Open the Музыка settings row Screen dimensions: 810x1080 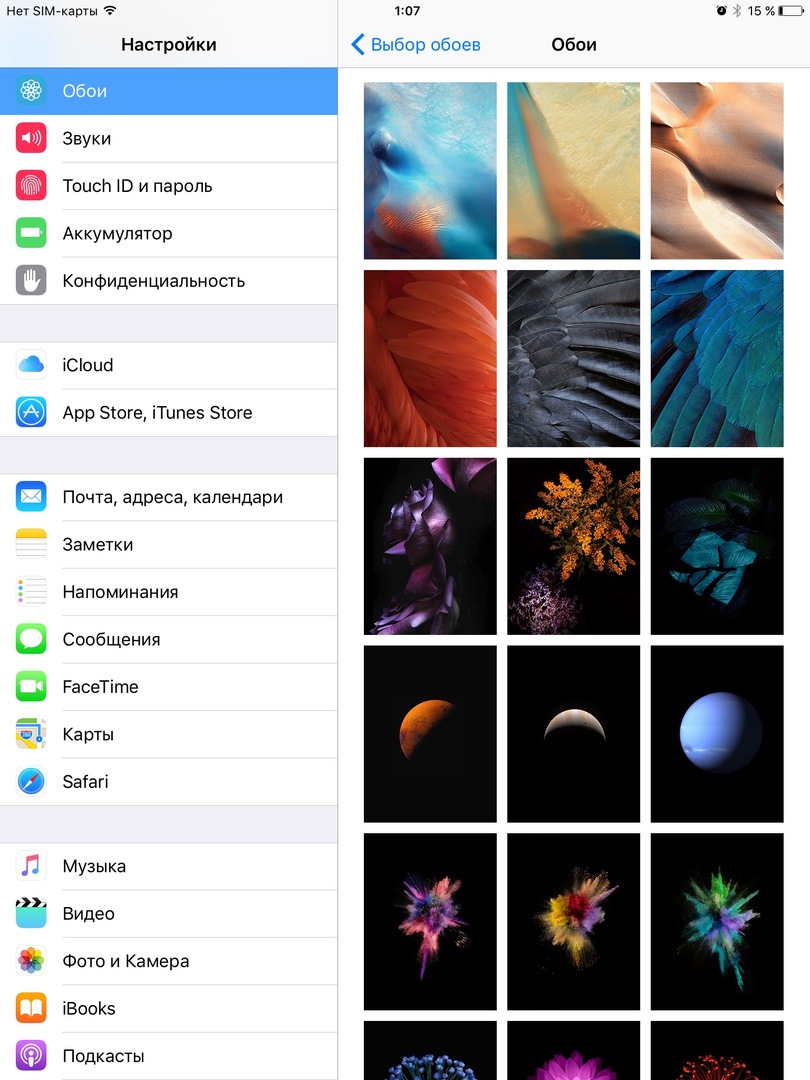pyautogui.click(x=168, y=866)
